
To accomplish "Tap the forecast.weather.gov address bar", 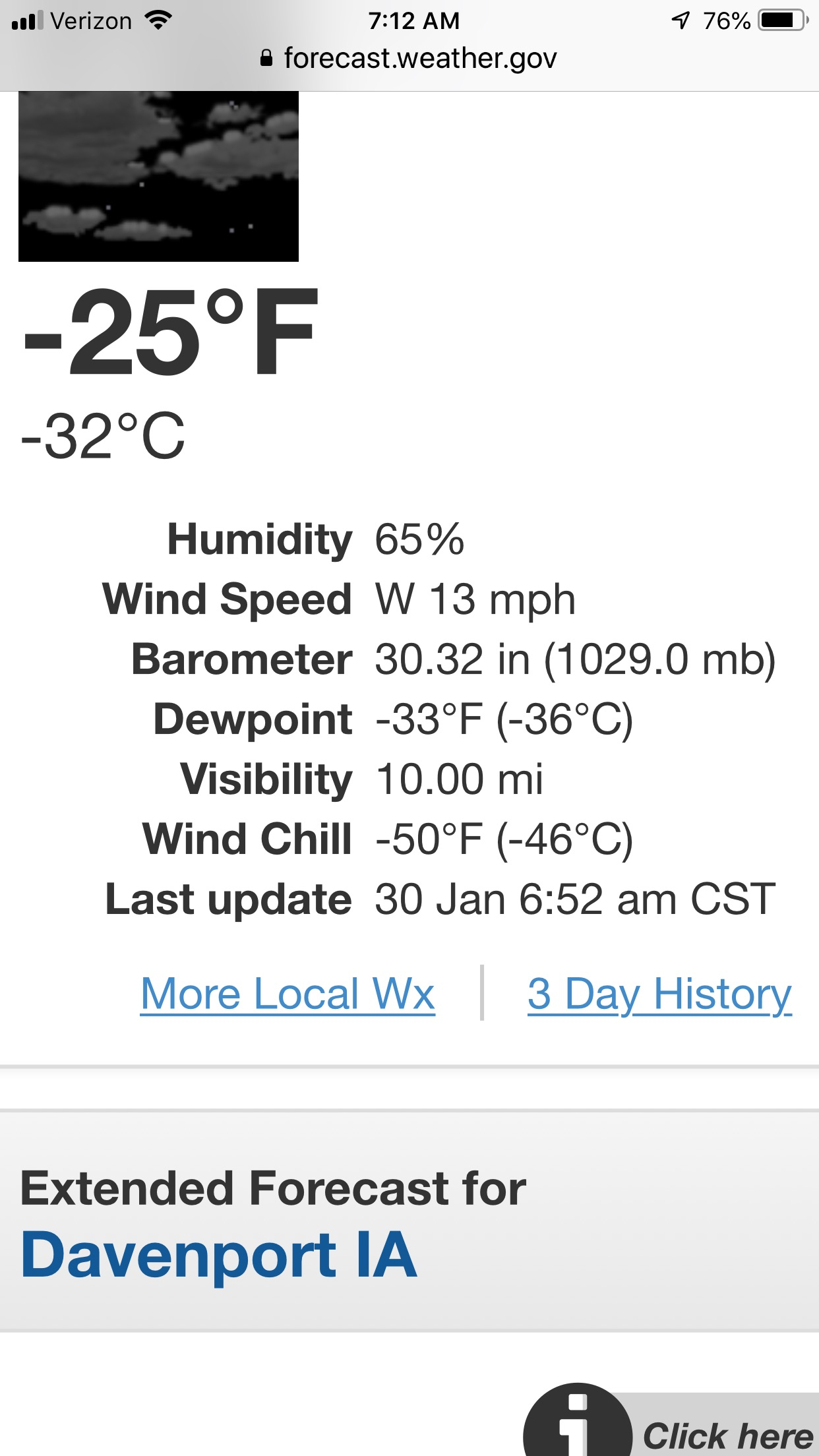I will click(x=409, y=59).
